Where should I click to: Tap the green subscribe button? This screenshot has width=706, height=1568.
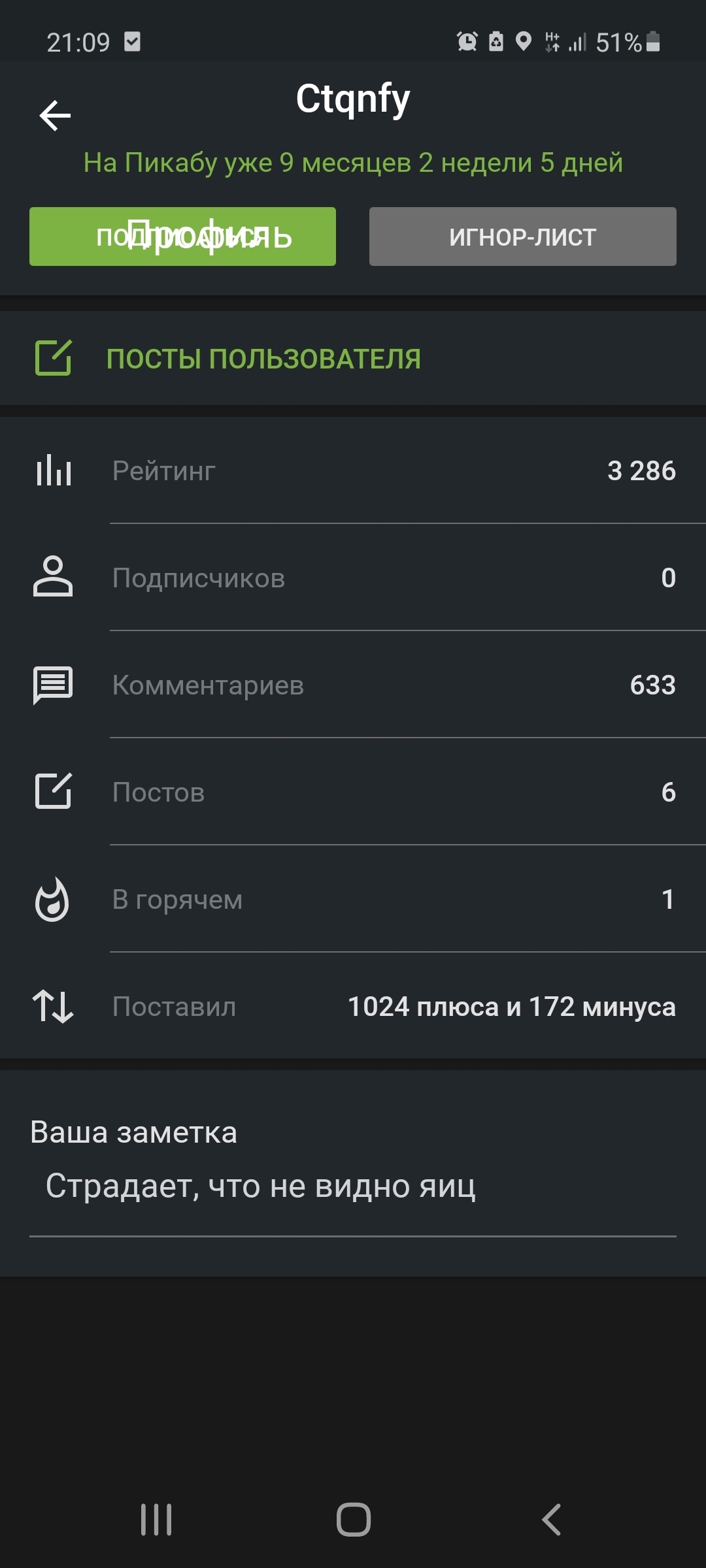(x=182, y=237)
